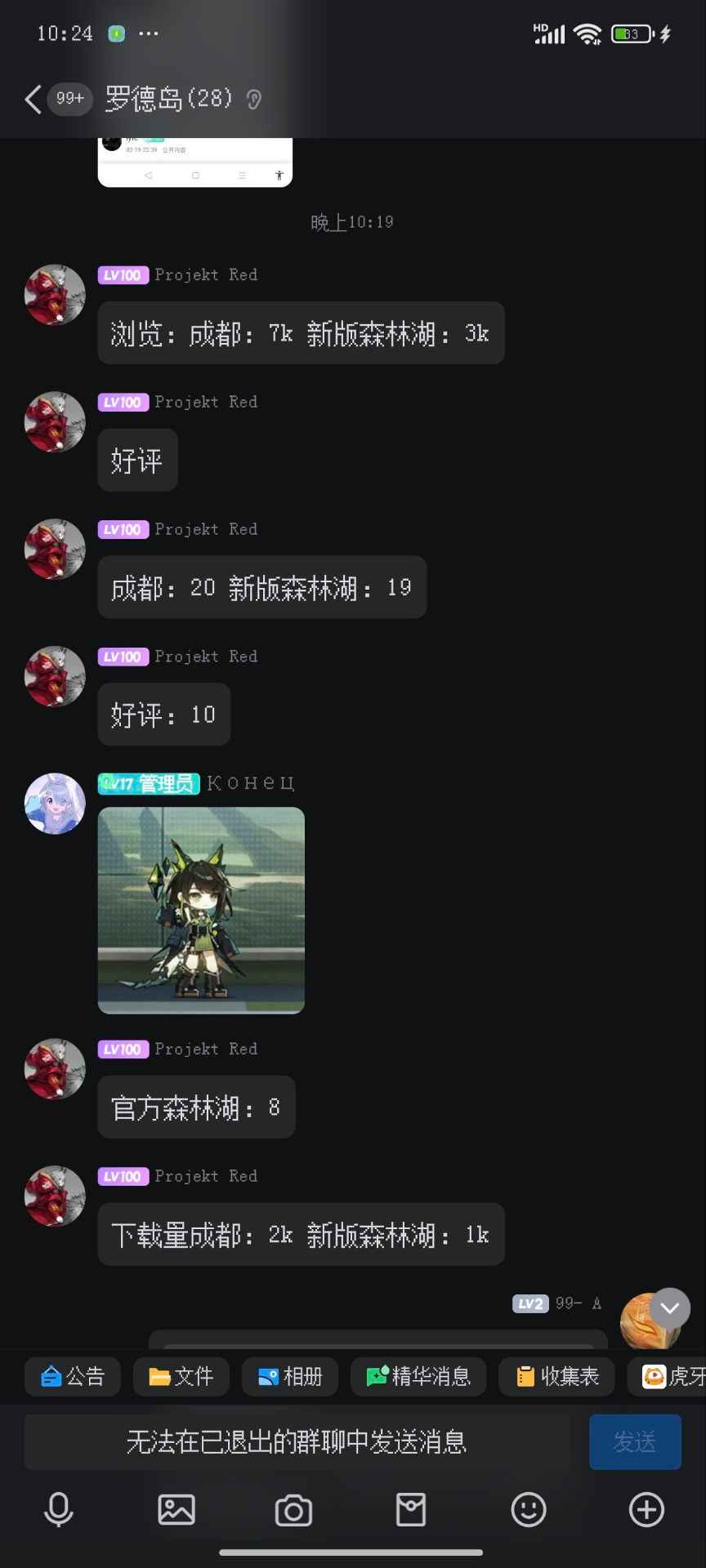
Task: Open Конец's profile avatar
Action: click(x=55, y=804)
